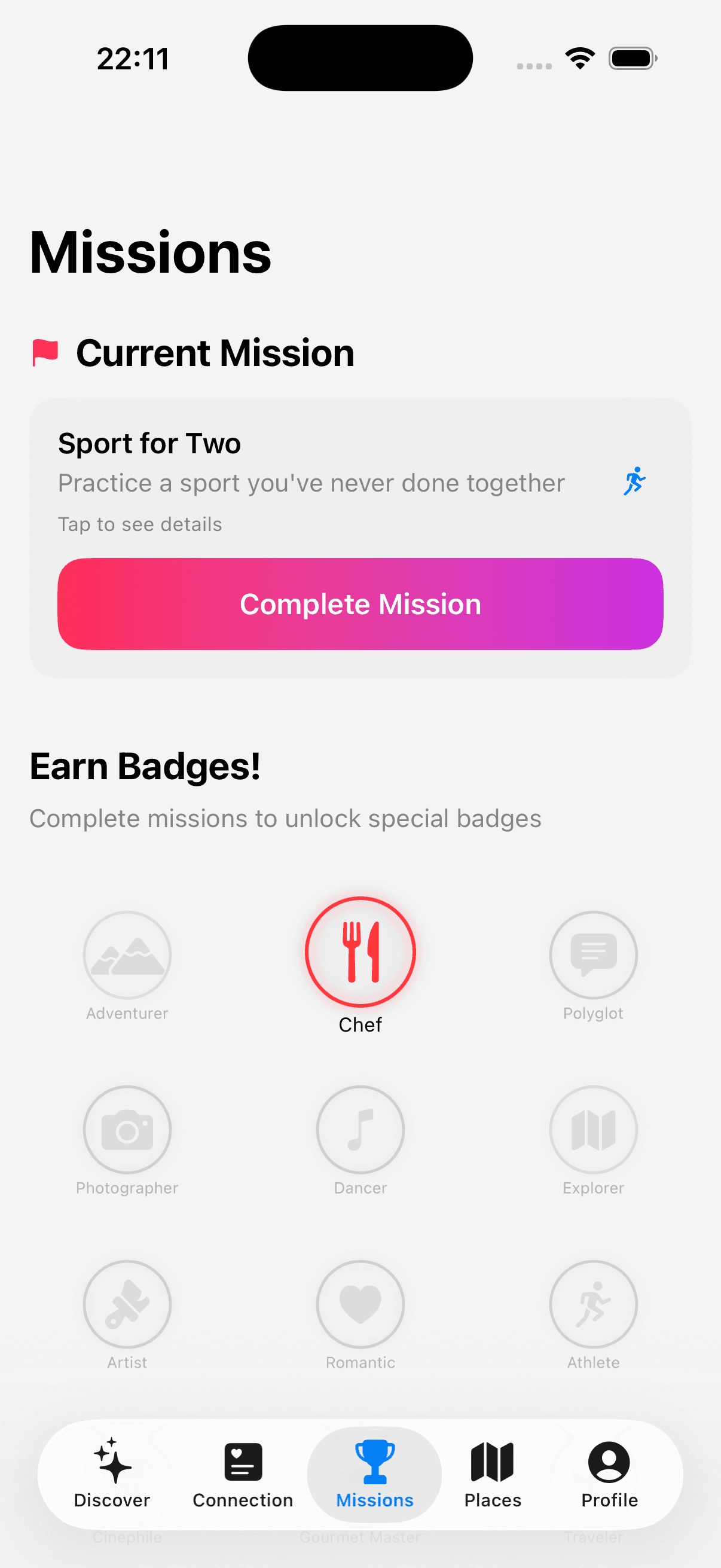The image size is (721, 1568).
Task: Tap the Adventurer badge
Action: [x=127, y=955]
